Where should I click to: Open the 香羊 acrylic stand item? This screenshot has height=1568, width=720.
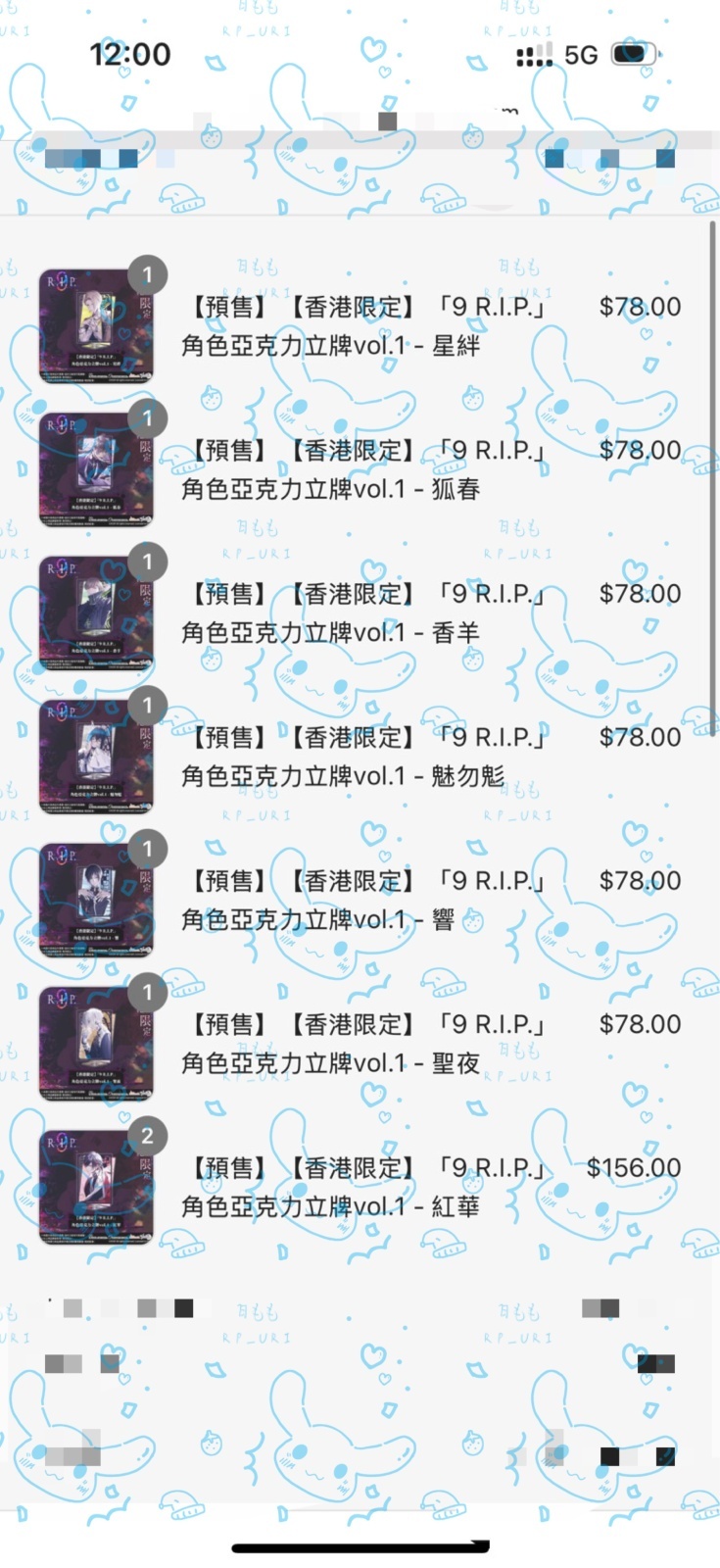(362, 612)
